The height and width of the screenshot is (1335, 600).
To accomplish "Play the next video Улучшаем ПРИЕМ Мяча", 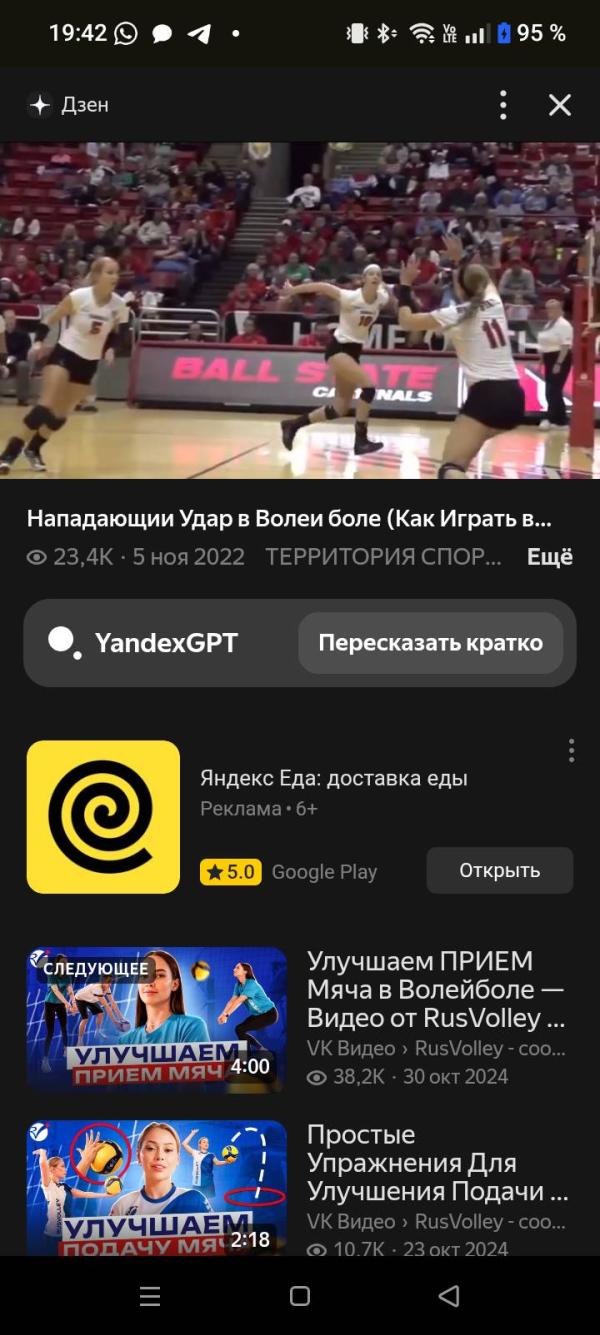I will pos(156,1018).
